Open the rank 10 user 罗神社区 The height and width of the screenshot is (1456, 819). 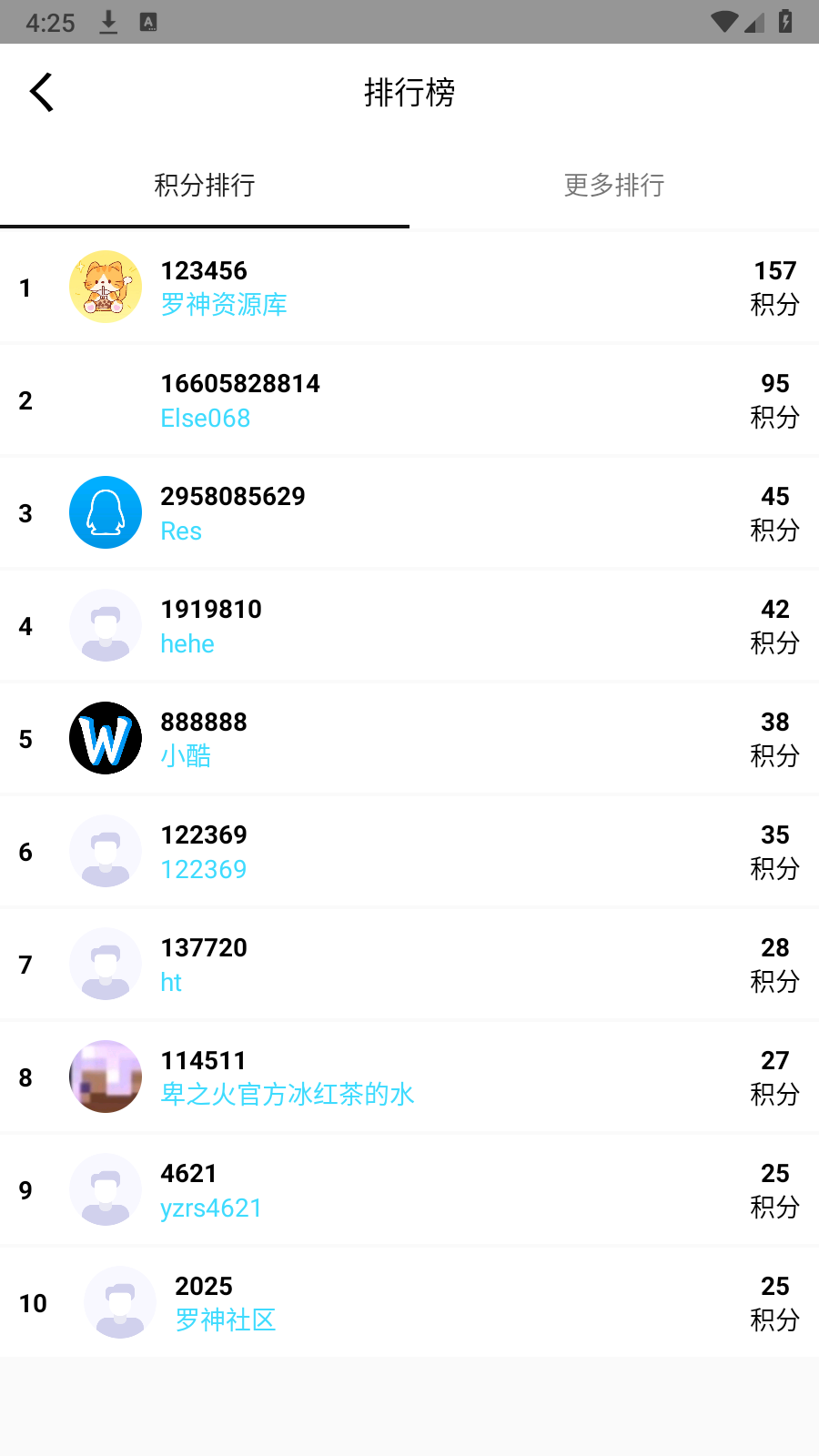click(x=409, y=1303)
